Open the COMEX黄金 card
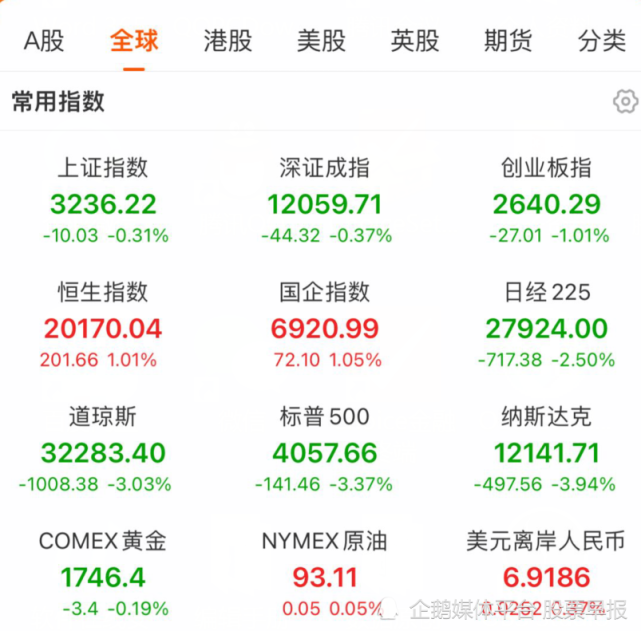 104,575
